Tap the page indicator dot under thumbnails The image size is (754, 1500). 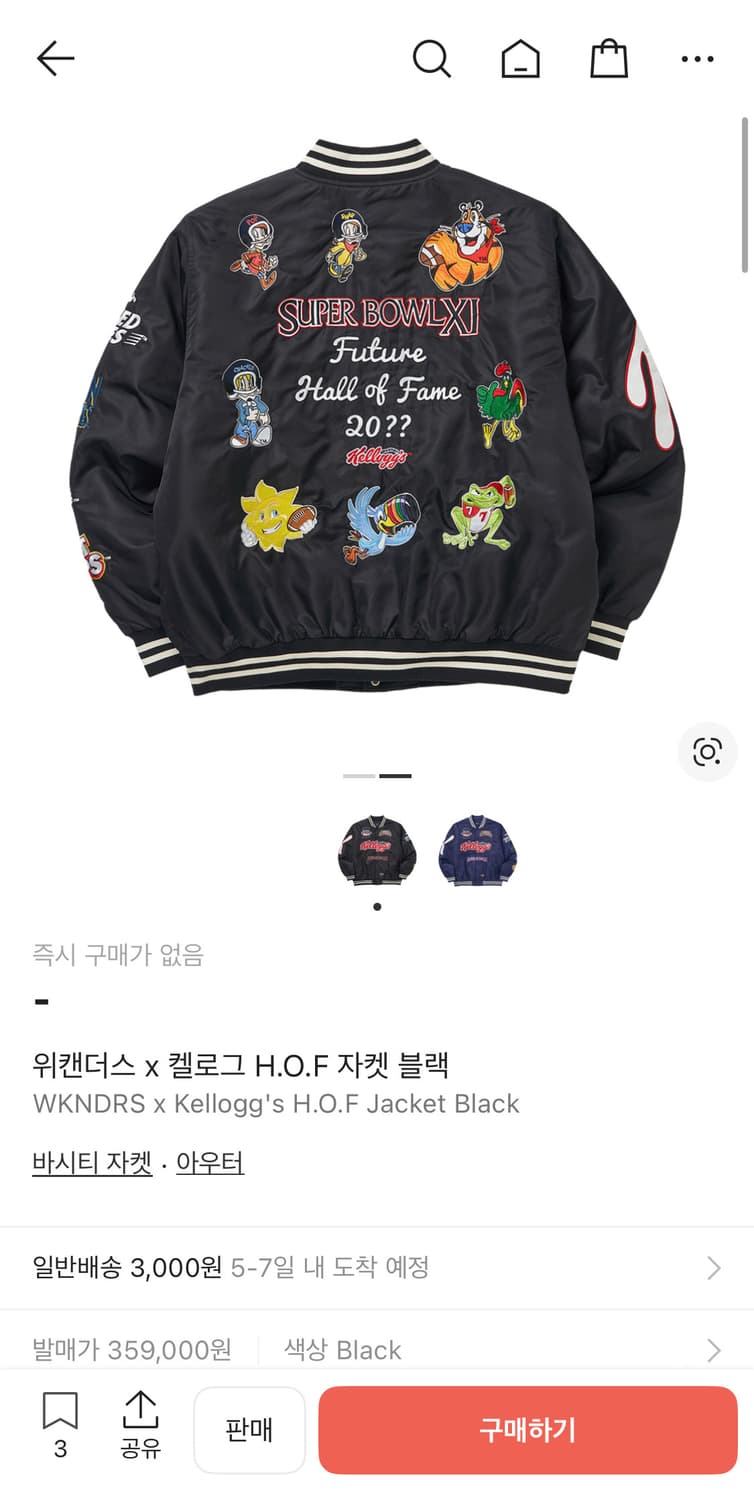pos(377,905)
